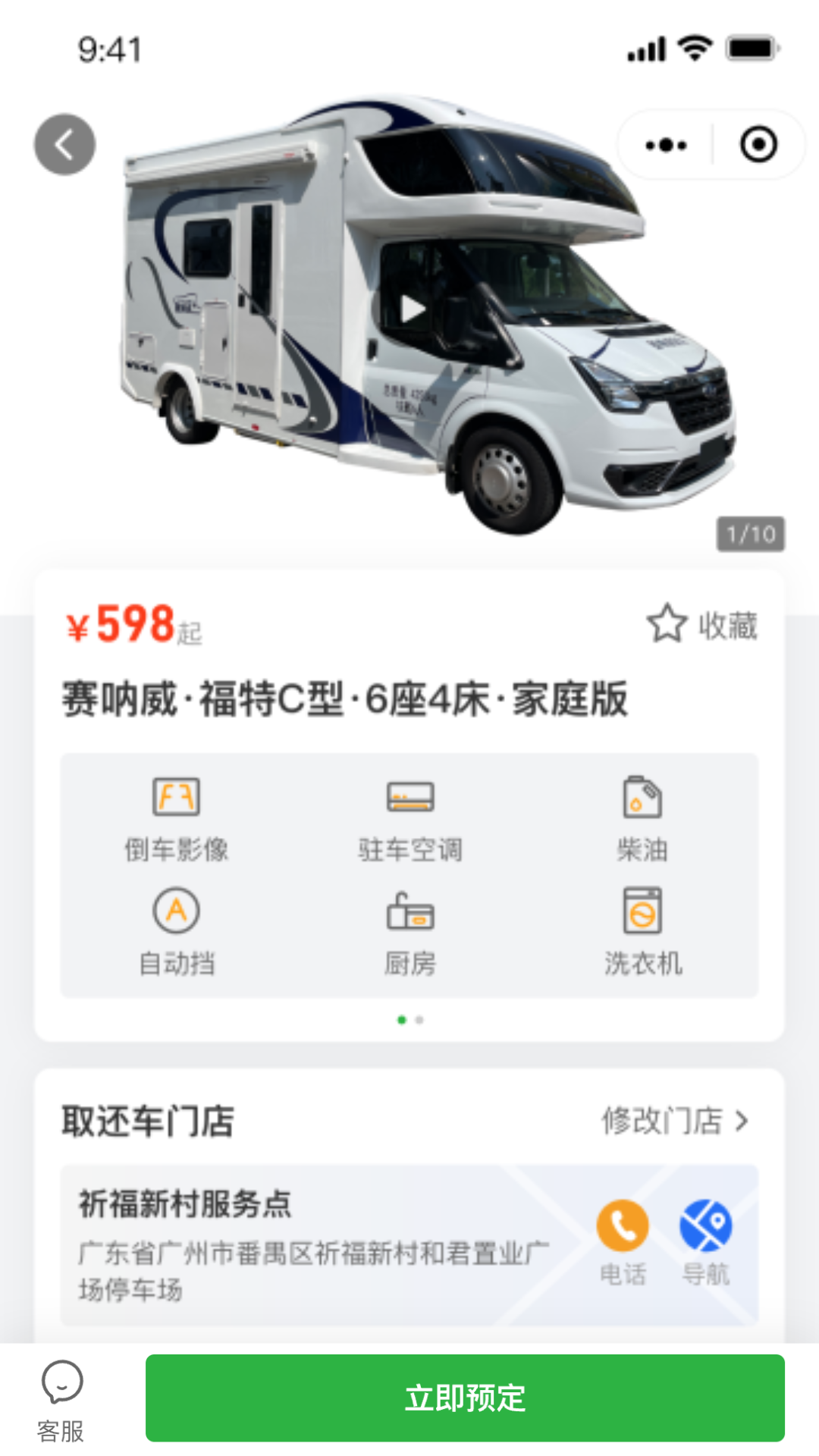This screenshot has width=819, height=1456.
Task: Tap 修改门店 to change the store
Action: [675, 1121]
